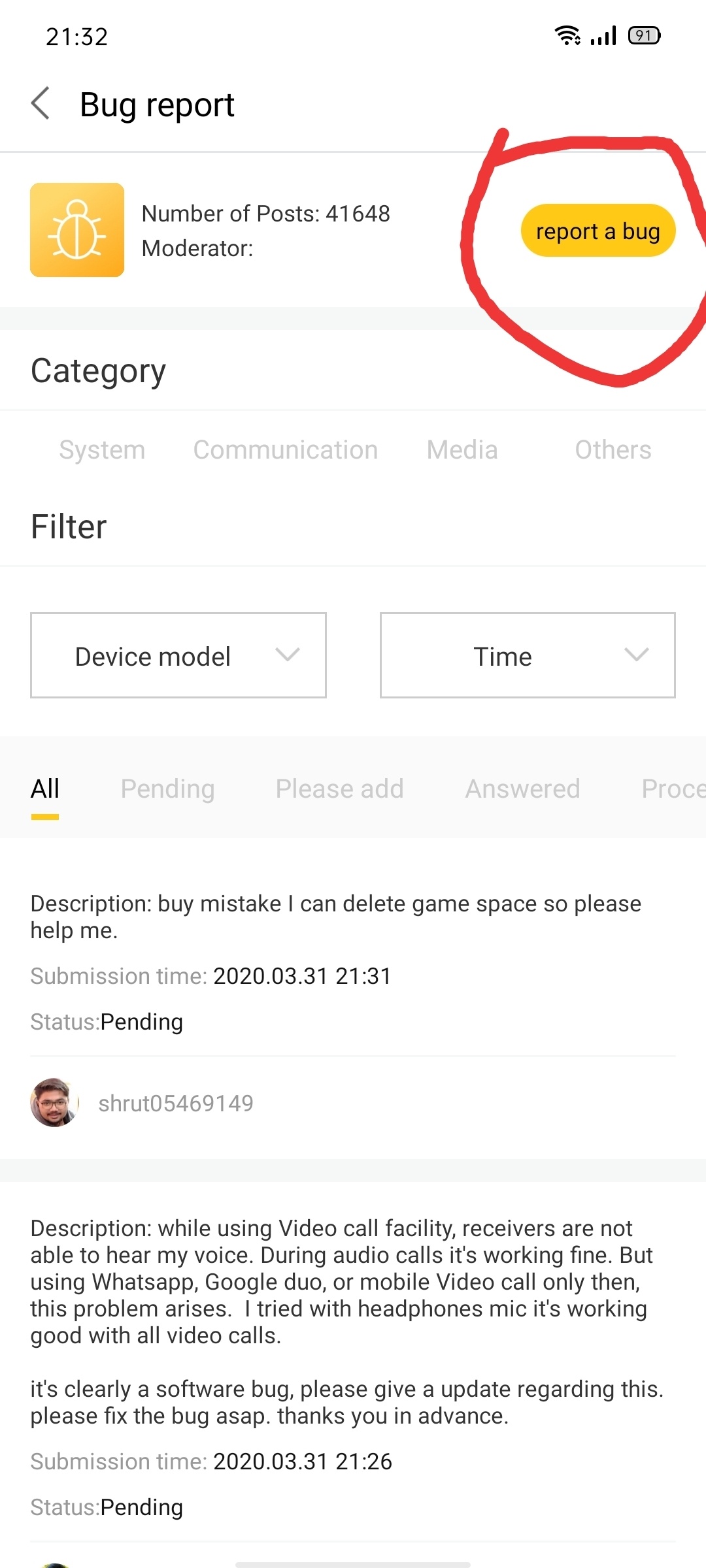Switch to the Please add tab
This screenshot has height=1568, width=706.
pyautogui.click(x=339, y=789)
